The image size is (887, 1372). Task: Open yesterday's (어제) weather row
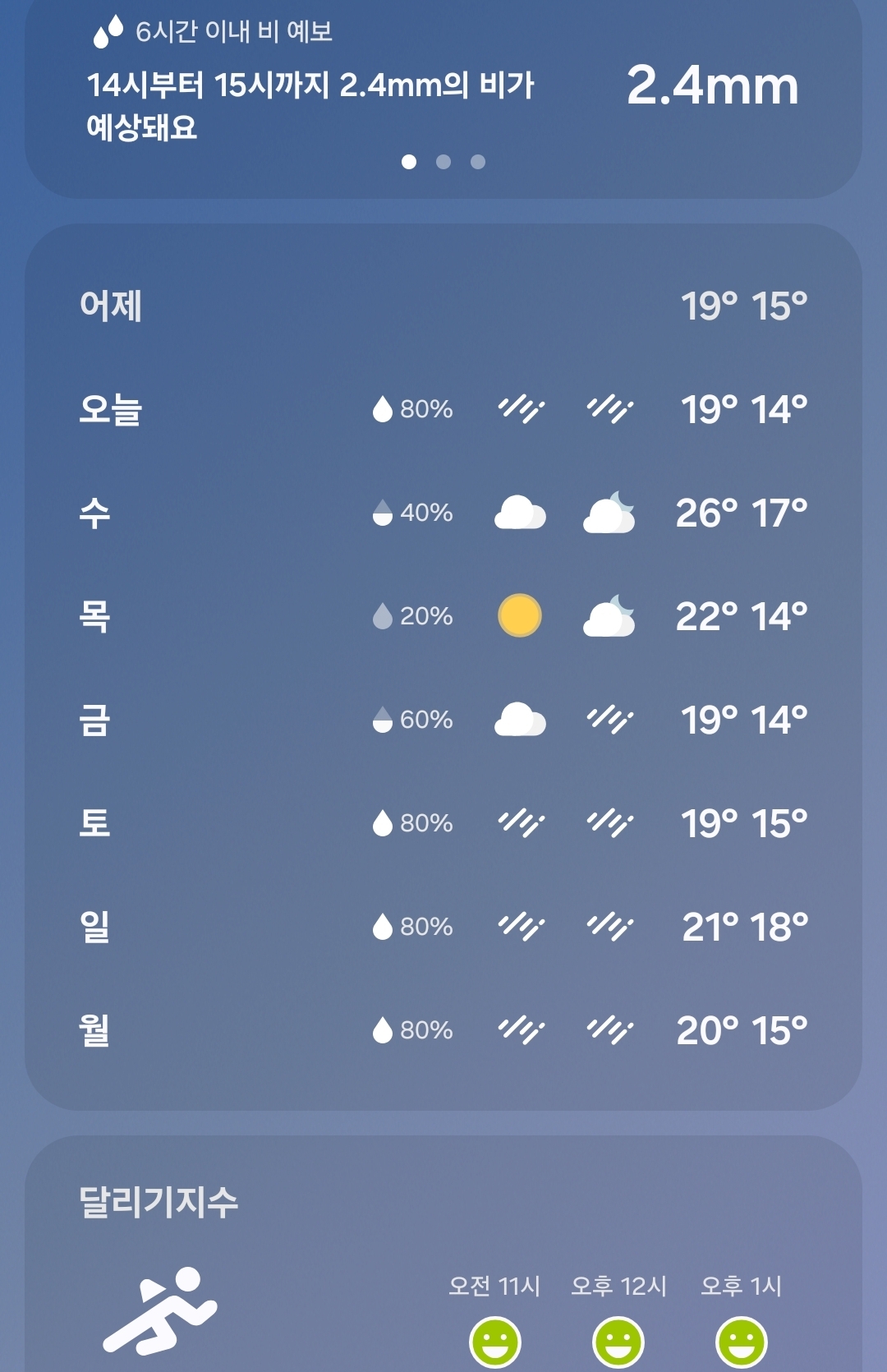(443, 306)
